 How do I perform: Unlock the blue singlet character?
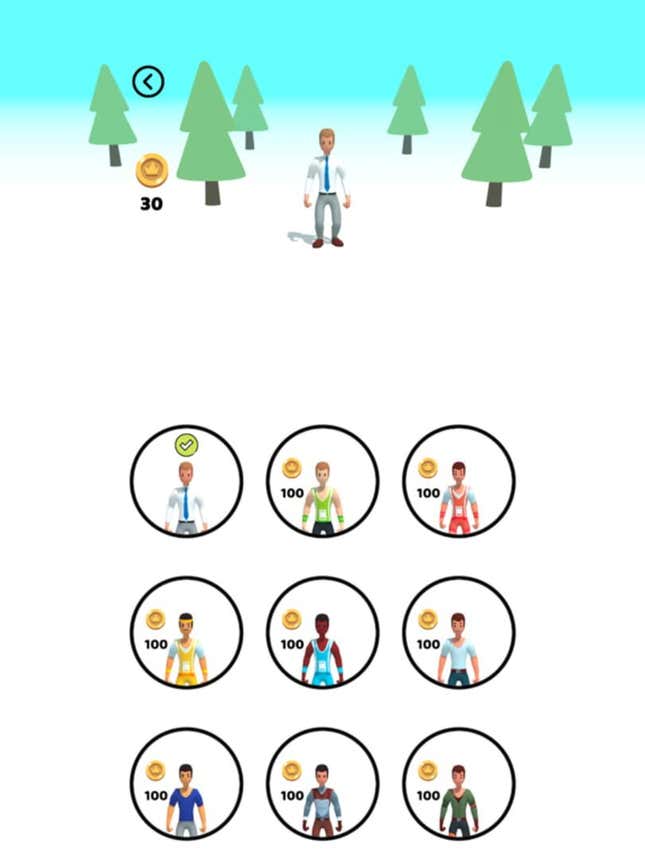pyautogui.click(x=322, y=632)
